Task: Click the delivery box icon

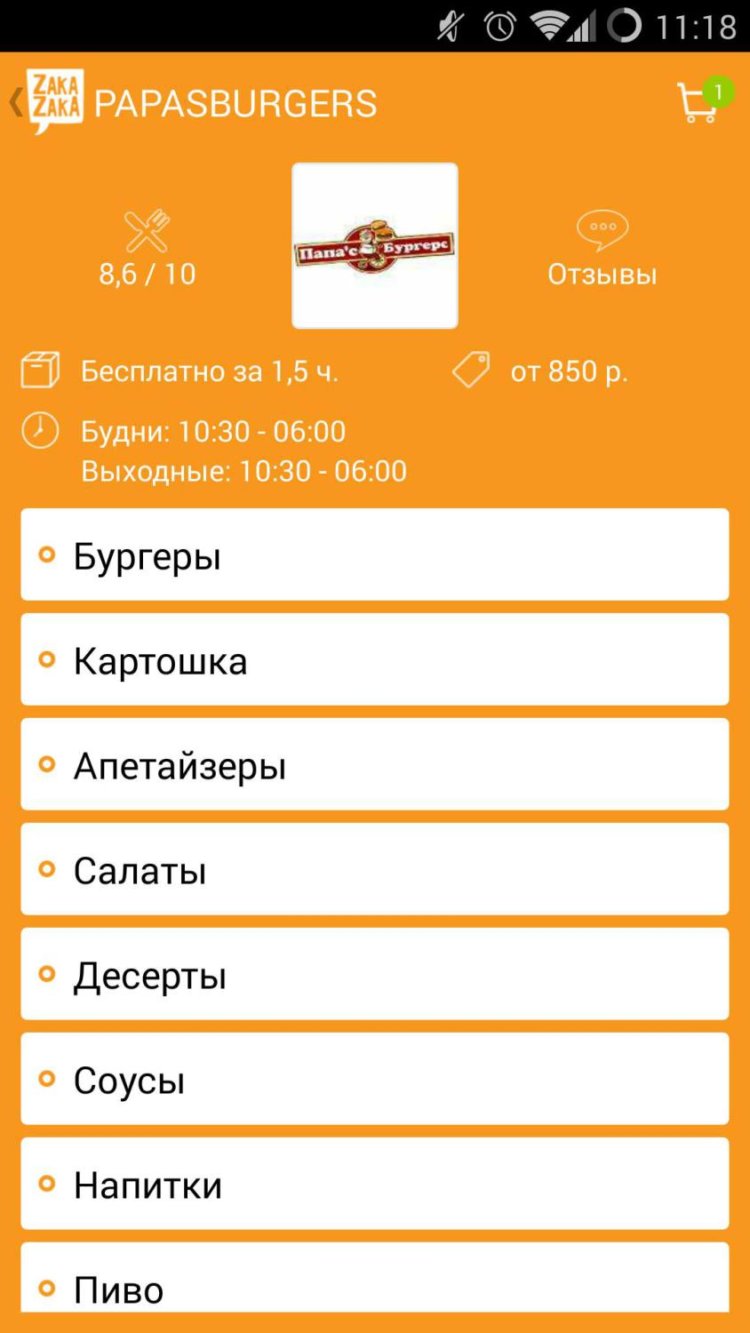Action: click(x=40, y=370)
